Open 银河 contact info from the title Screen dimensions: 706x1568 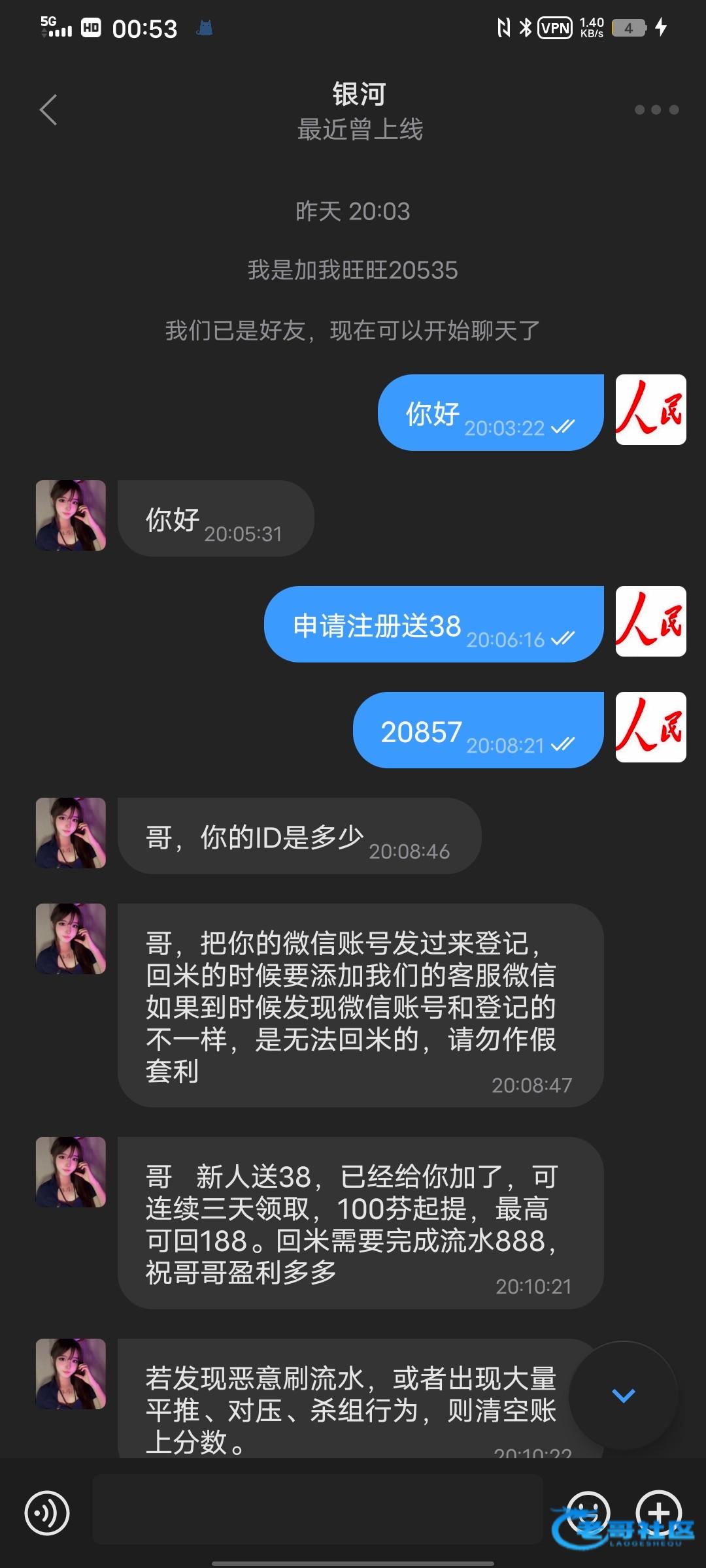[359, 95]
